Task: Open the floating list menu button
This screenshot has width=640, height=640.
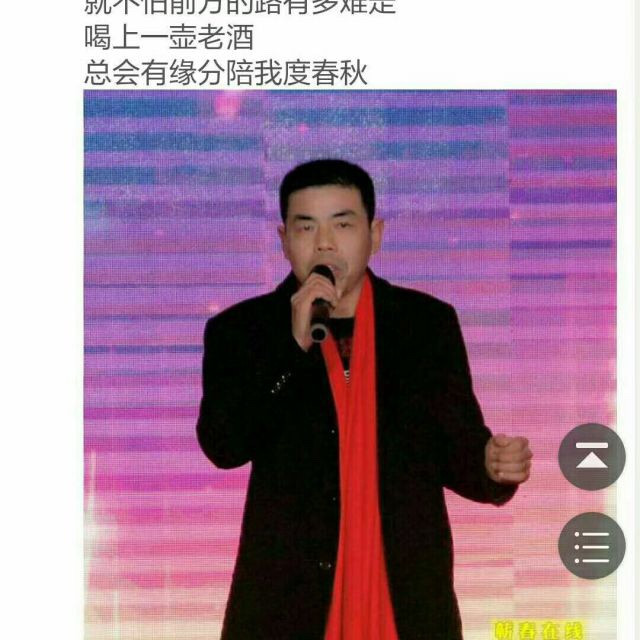Action: (x=591, y=545)
